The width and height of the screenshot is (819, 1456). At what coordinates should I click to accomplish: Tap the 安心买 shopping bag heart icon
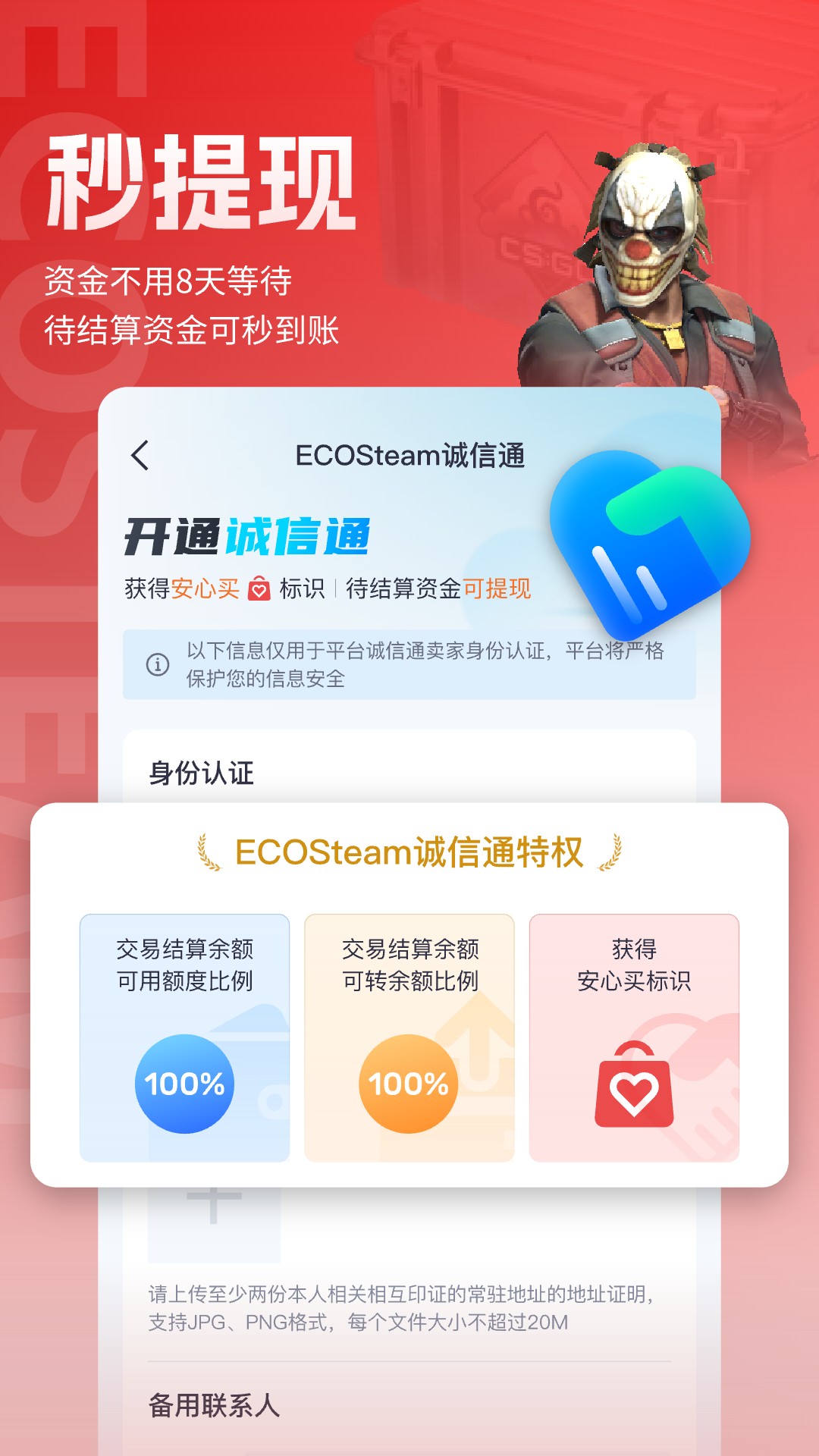click(260, 587)
